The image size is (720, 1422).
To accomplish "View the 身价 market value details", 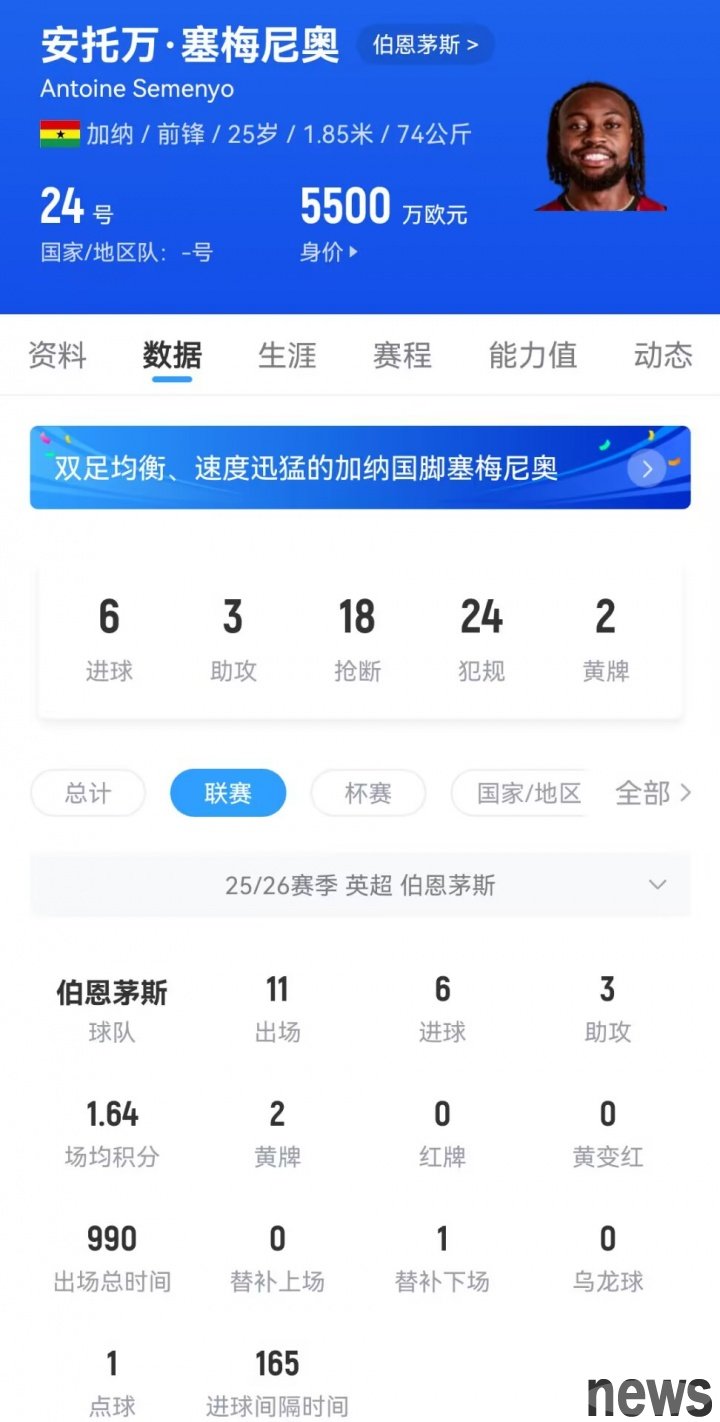I will (x=329, y=252).
